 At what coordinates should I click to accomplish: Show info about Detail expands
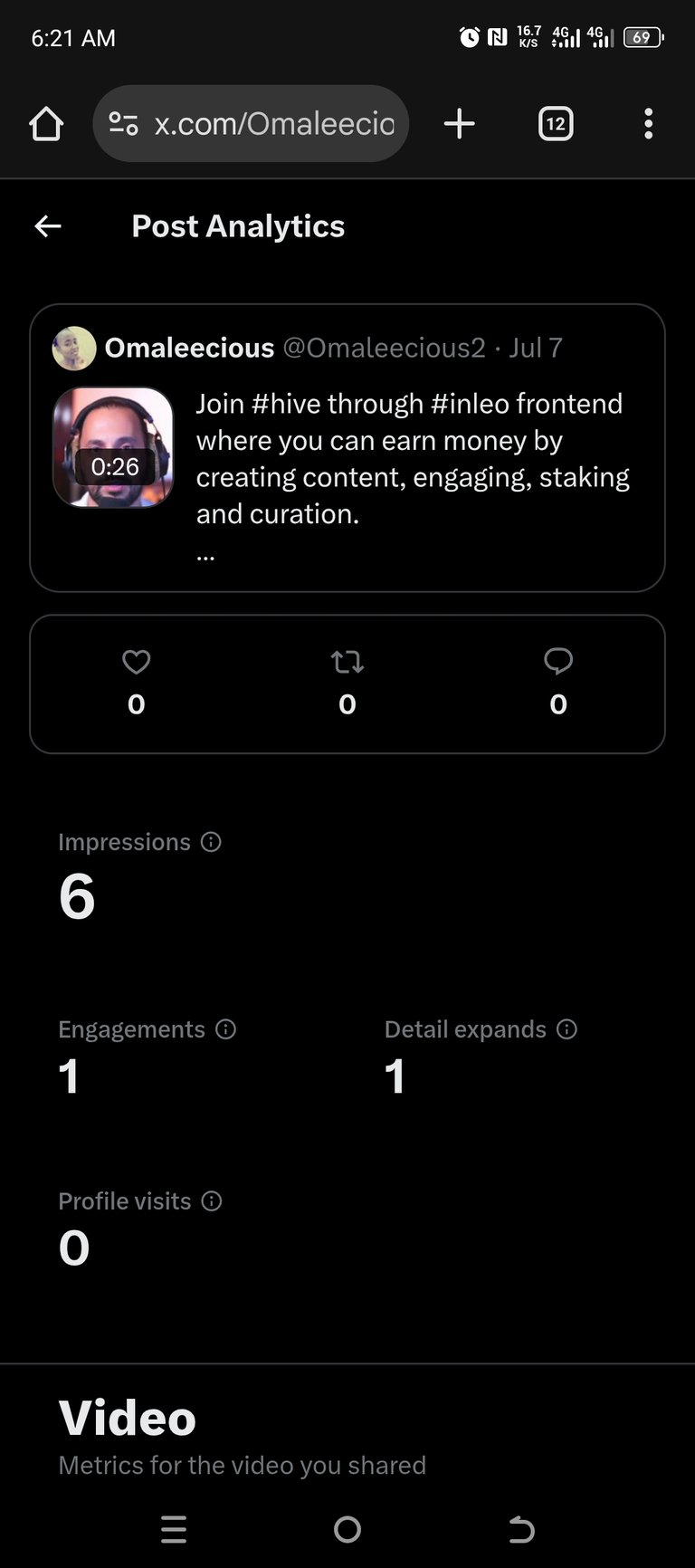(x=566, y=1029)
